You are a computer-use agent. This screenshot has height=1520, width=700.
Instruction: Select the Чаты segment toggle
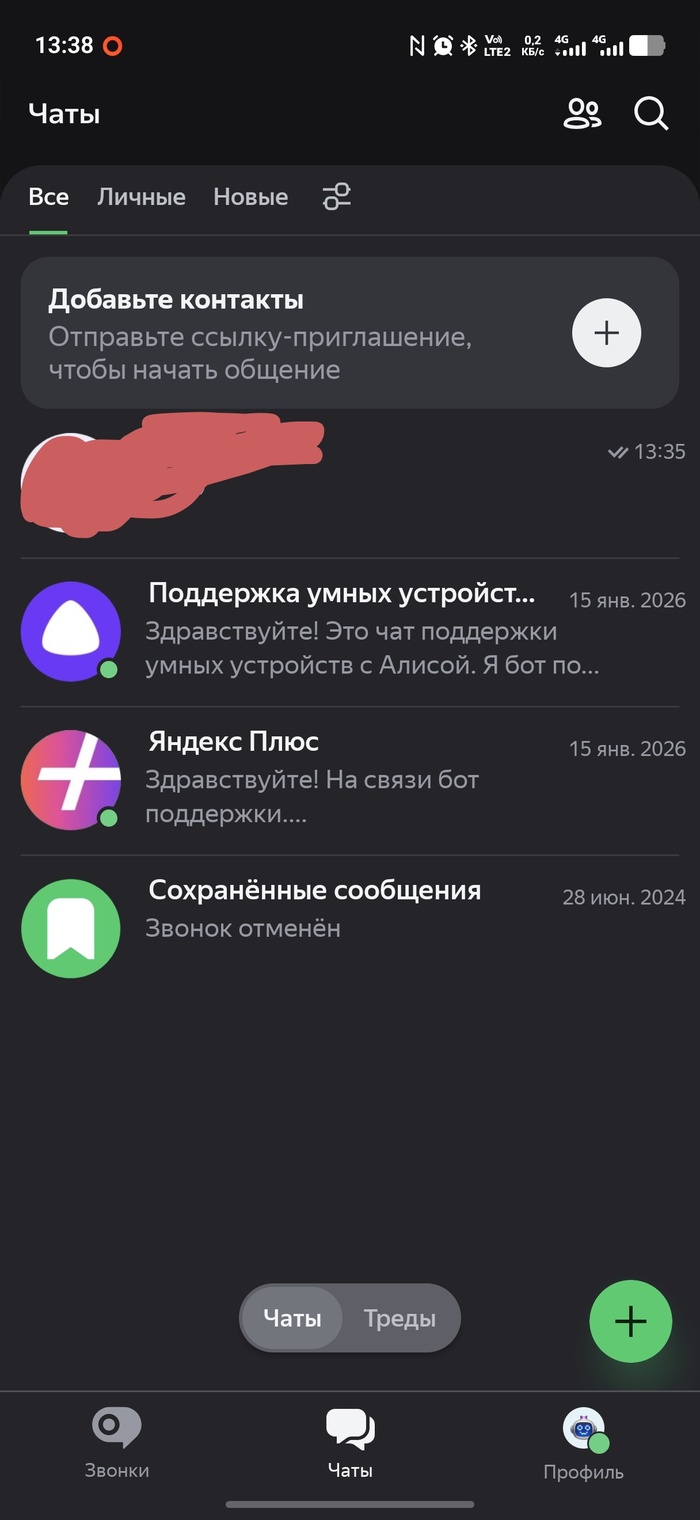click(292, 1318)
